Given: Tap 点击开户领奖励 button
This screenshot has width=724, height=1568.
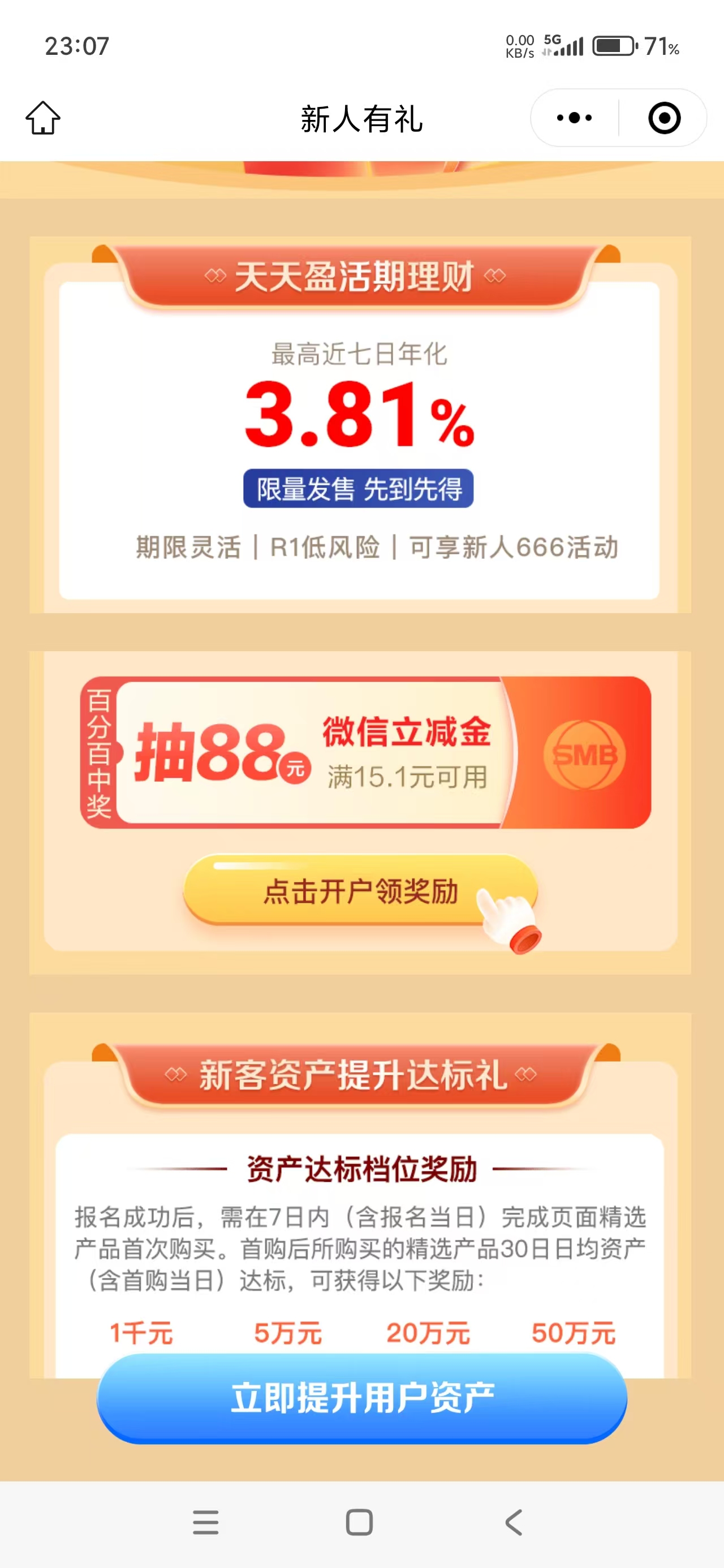Looking at the screenshot, I should [x=360, y=891].
